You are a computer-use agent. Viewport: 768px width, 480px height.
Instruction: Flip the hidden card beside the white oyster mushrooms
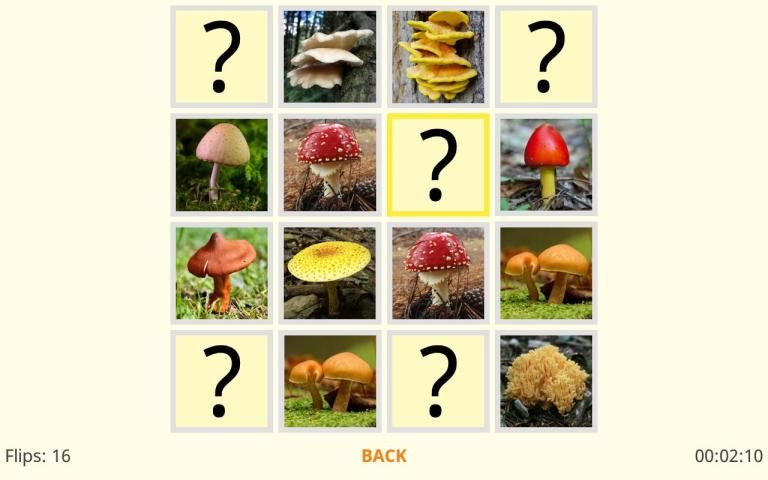(222, 57)
